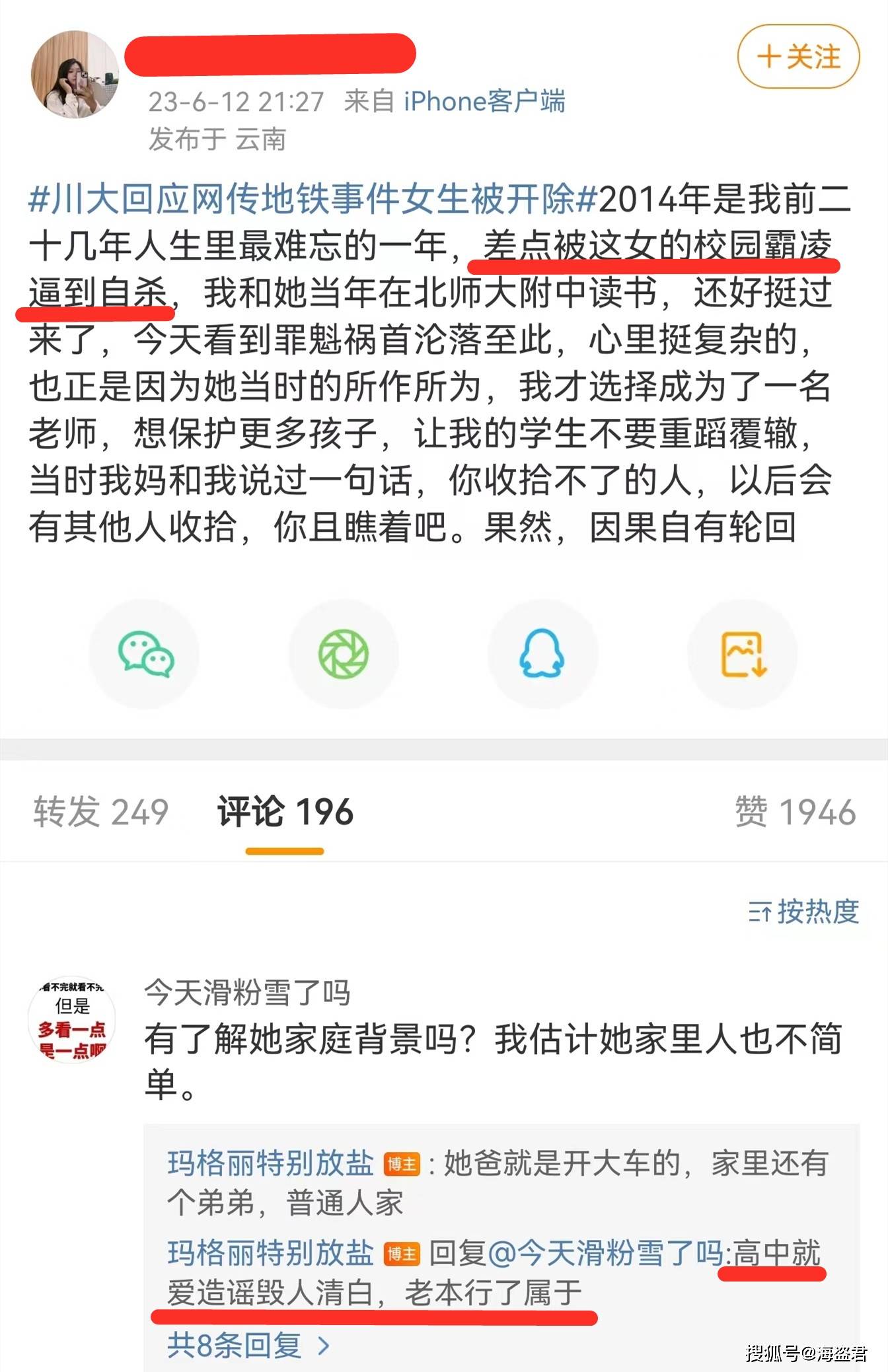Screen dimensions: 888x1372
Task: Share post to WeChat Moments
Action: tap(344, 654)
